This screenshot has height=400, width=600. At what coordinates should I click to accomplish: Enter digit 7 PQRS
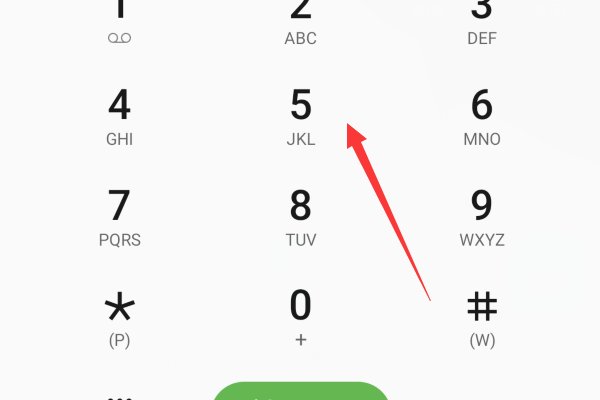pyautogui.click(x=119, y=217)
